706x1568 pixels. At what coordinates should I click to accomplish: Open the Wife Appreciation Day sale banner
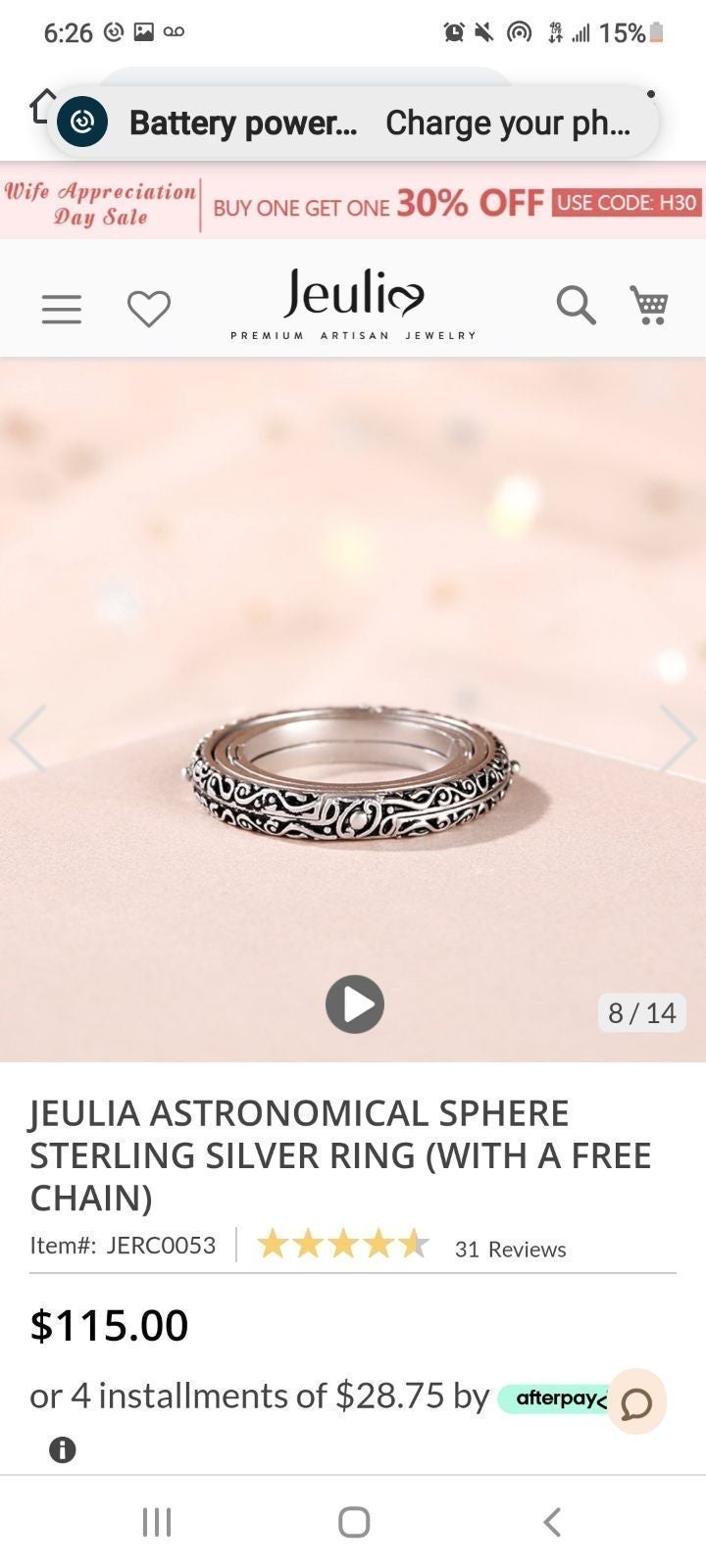353,204
